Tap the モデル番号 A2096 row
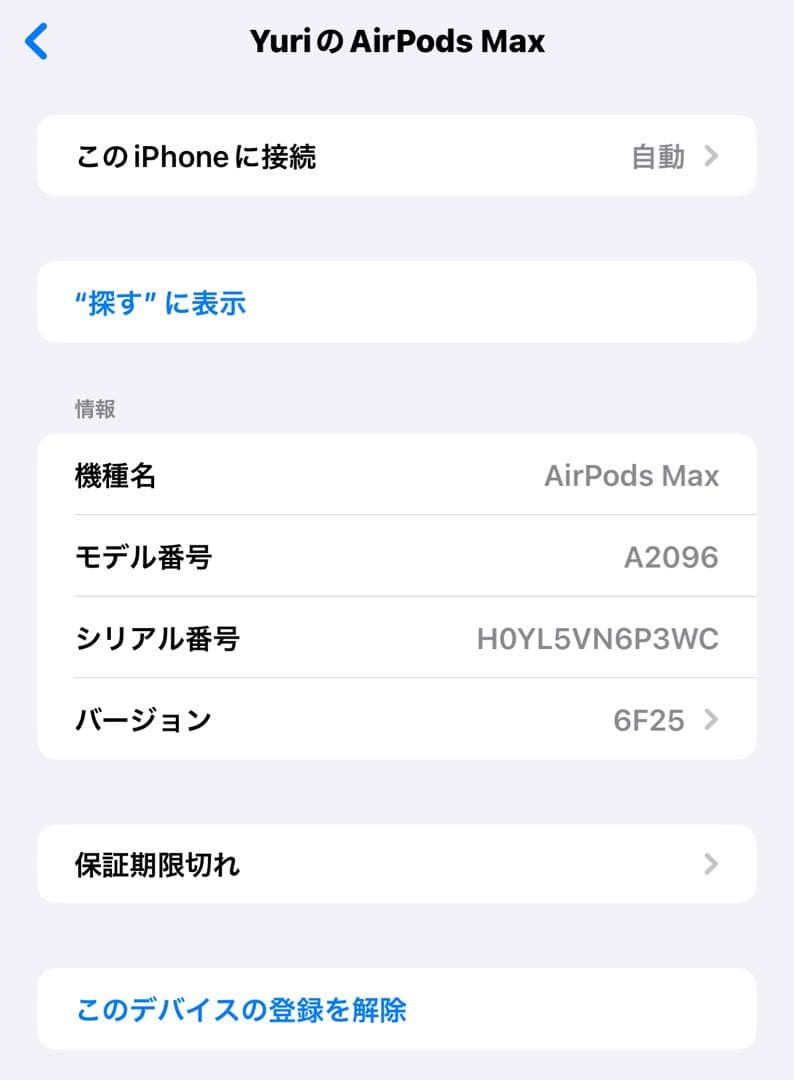The height and width of the screenshot is (1080, 794). 397,557
